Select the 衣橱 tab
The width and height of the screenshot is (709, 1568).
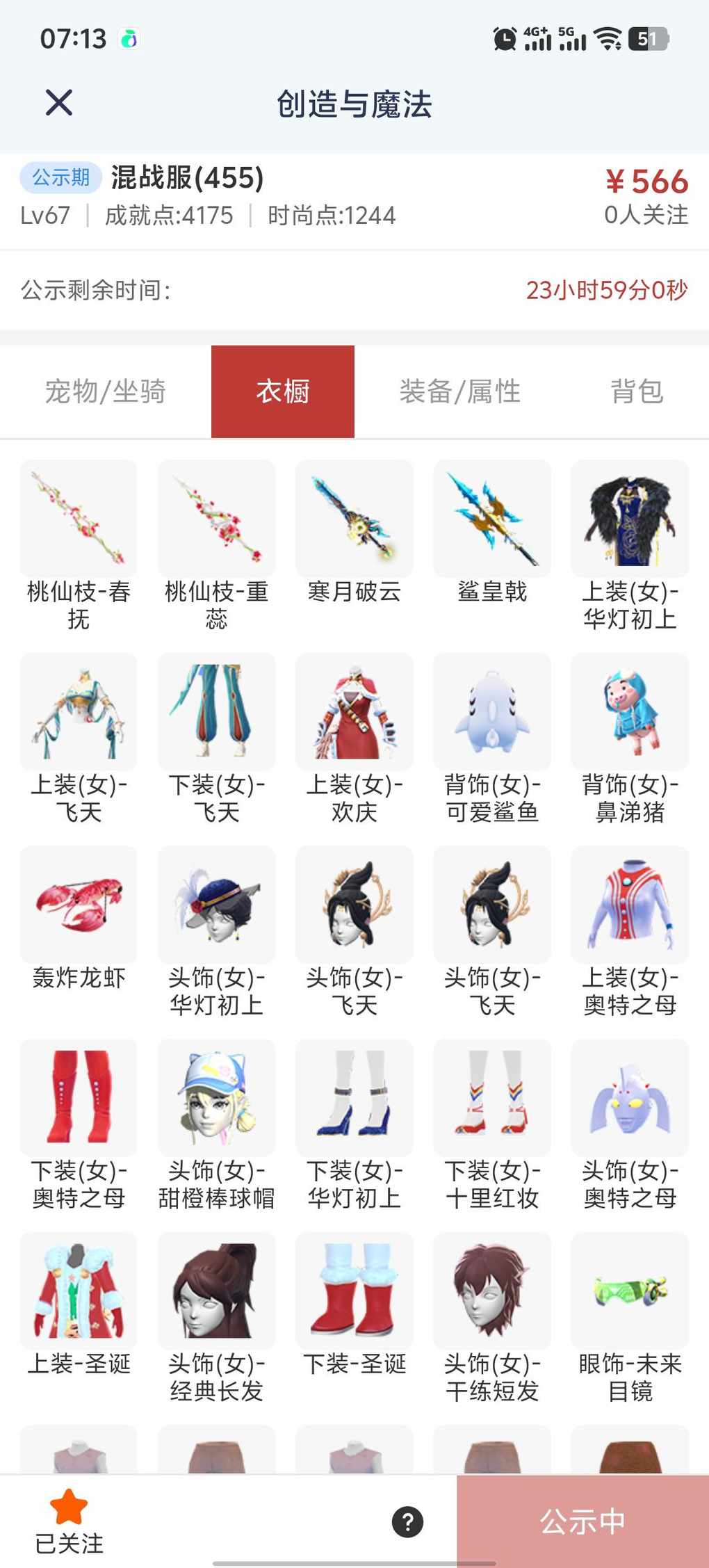pos(283,391)
